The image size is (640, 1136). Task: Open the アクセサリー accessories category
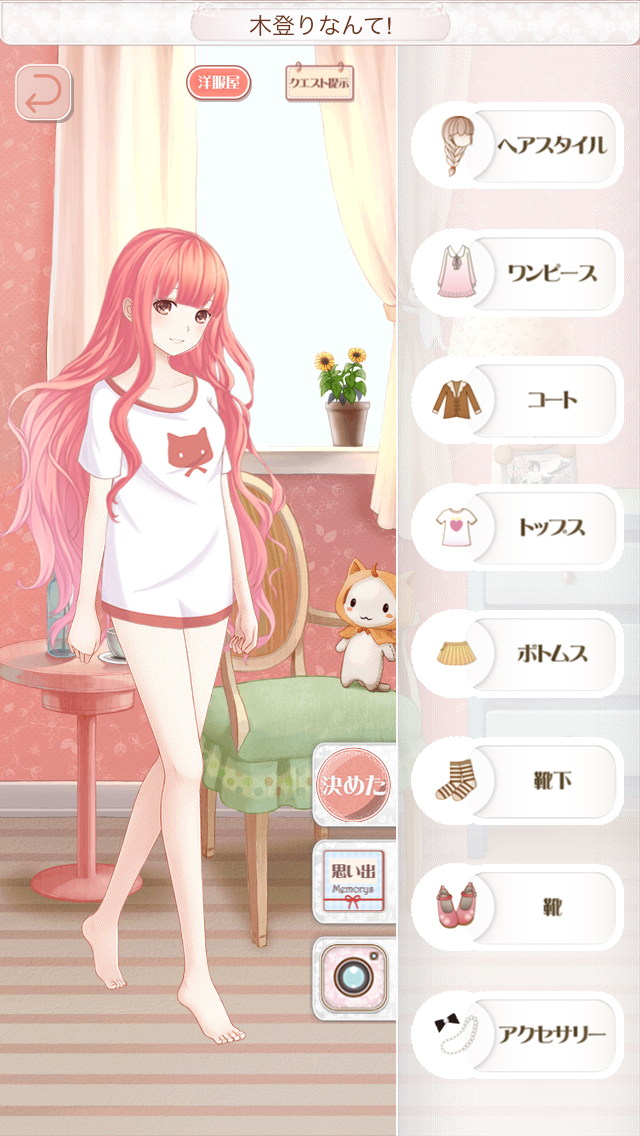518,1034
